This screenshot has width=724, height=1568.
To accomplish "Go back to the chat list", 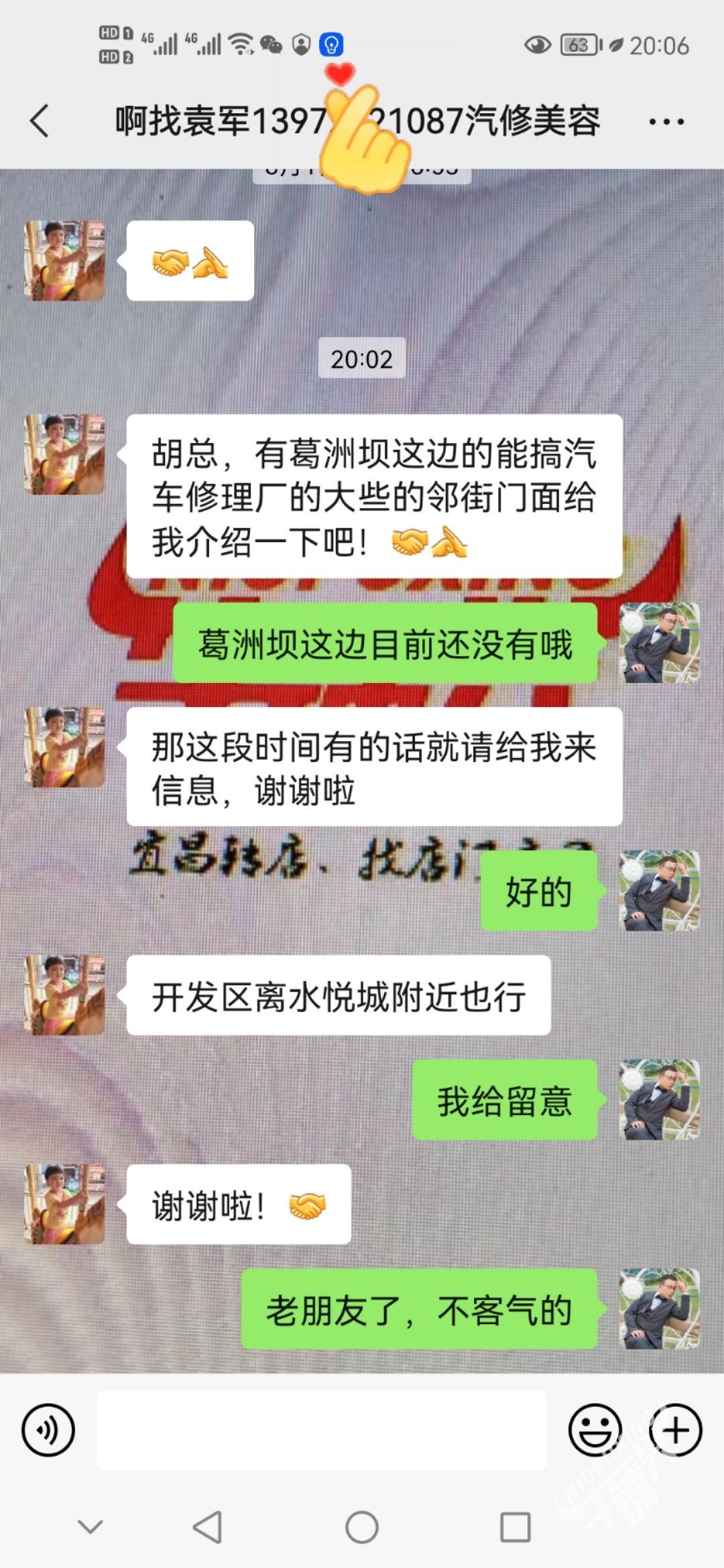I will coord(40,121).
